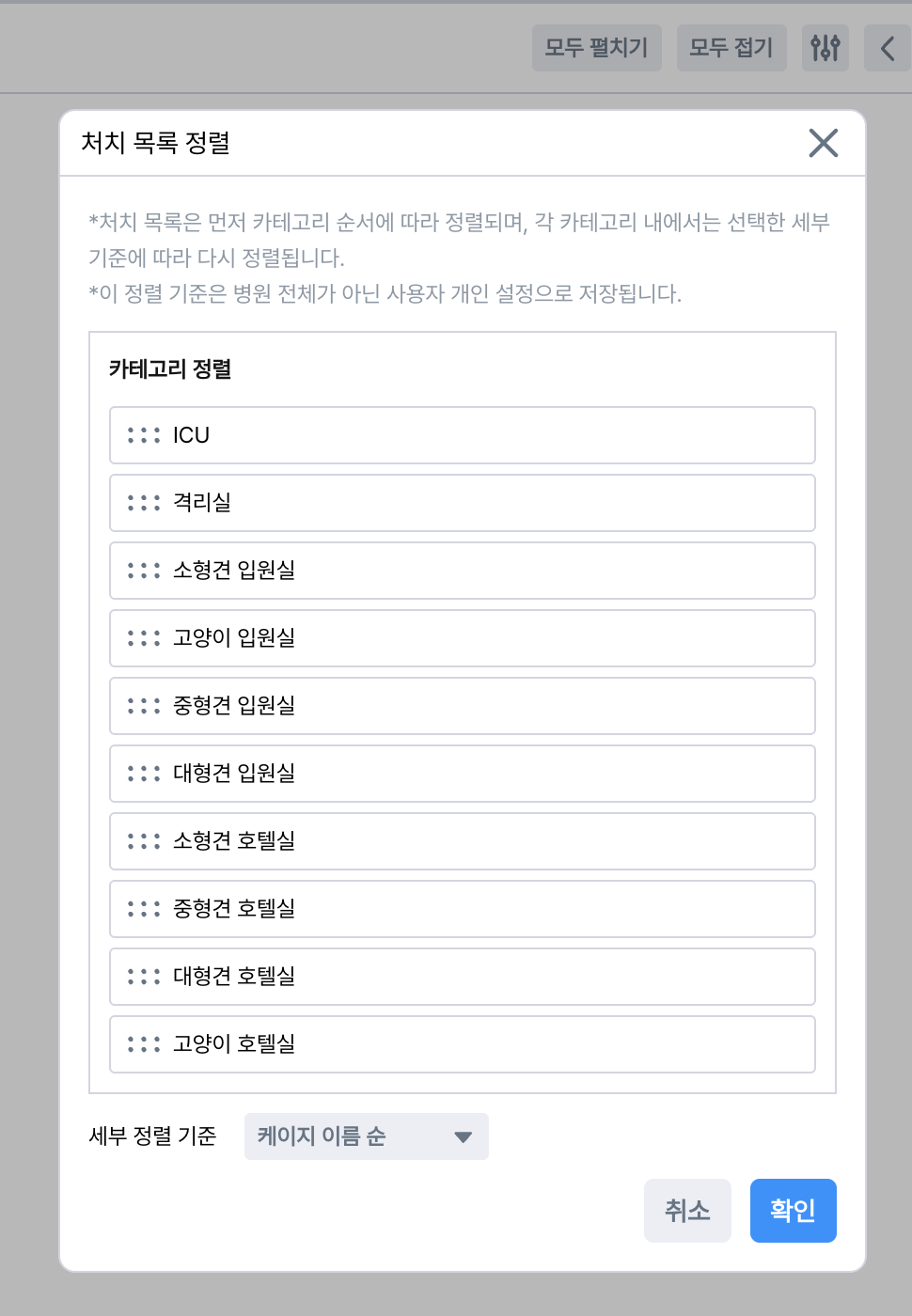Select the 대형견 입원실 row
The image size is (912, 1316).
pyautogui.click(x=462, y=774)
